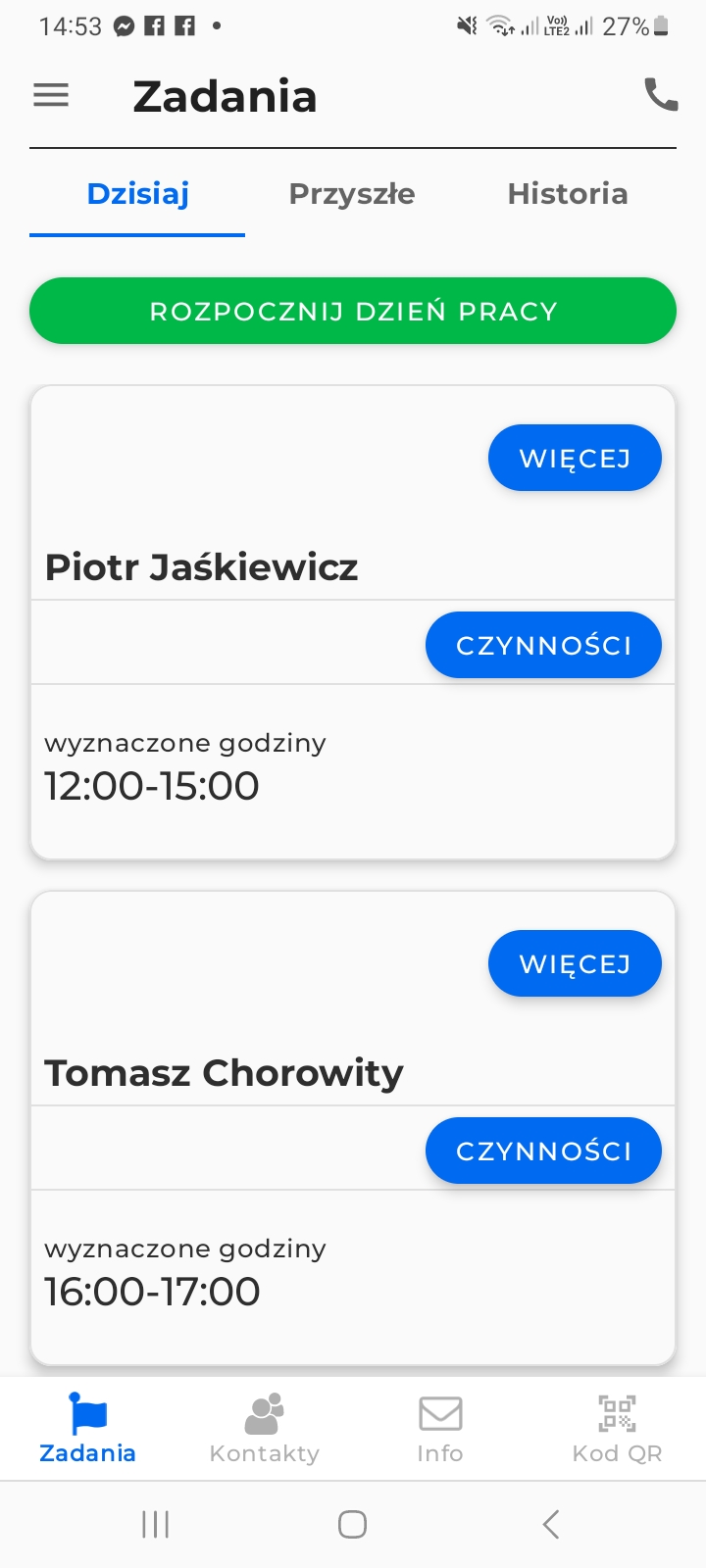
Task: Open the system recent apps view
Action: (155, 1524)
